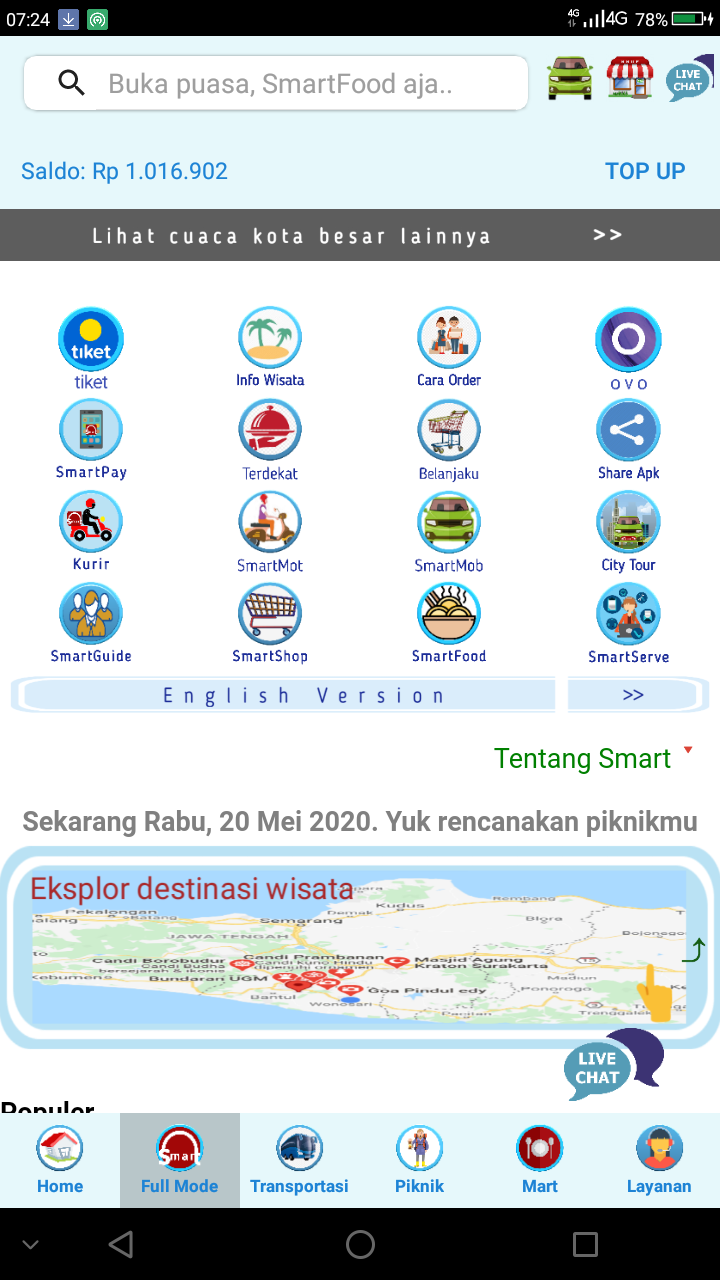
Task: Open Info Wisata
Action: (270, 346)
